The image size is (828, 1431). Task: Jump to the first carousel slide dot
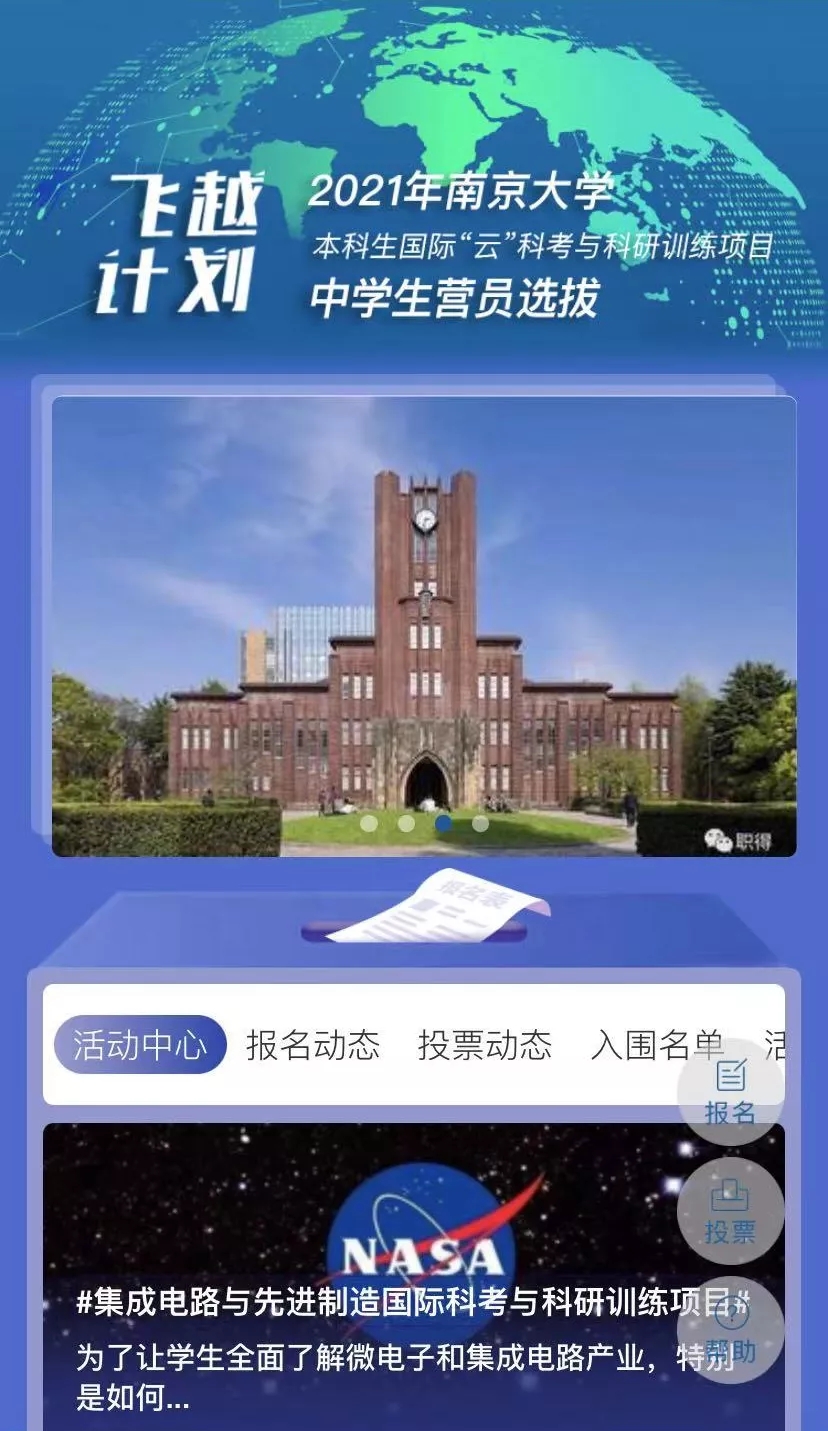(369, 824)
